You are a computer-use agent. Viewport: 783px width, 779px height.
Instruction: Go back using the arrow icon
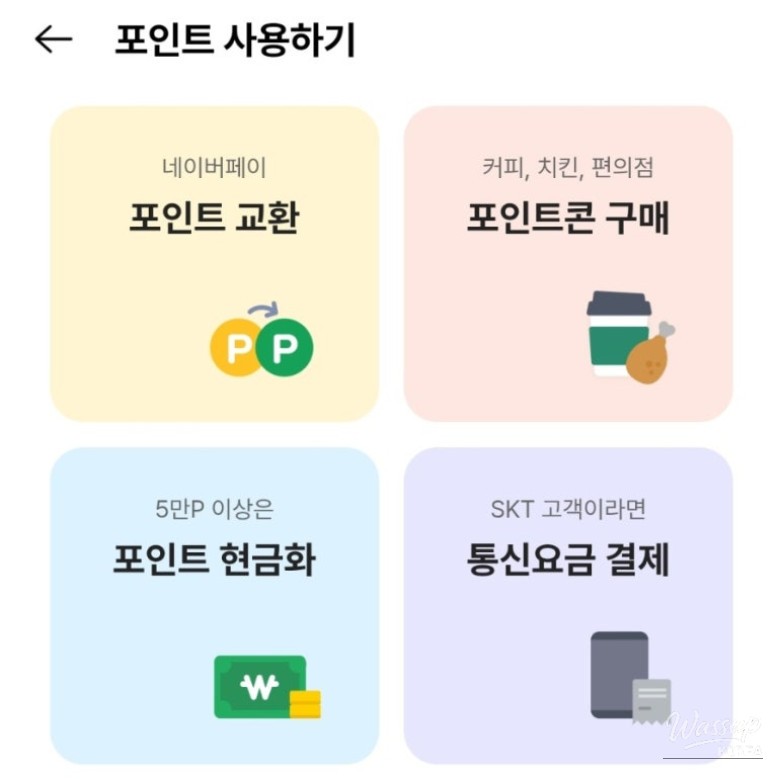tap(53, 40)
